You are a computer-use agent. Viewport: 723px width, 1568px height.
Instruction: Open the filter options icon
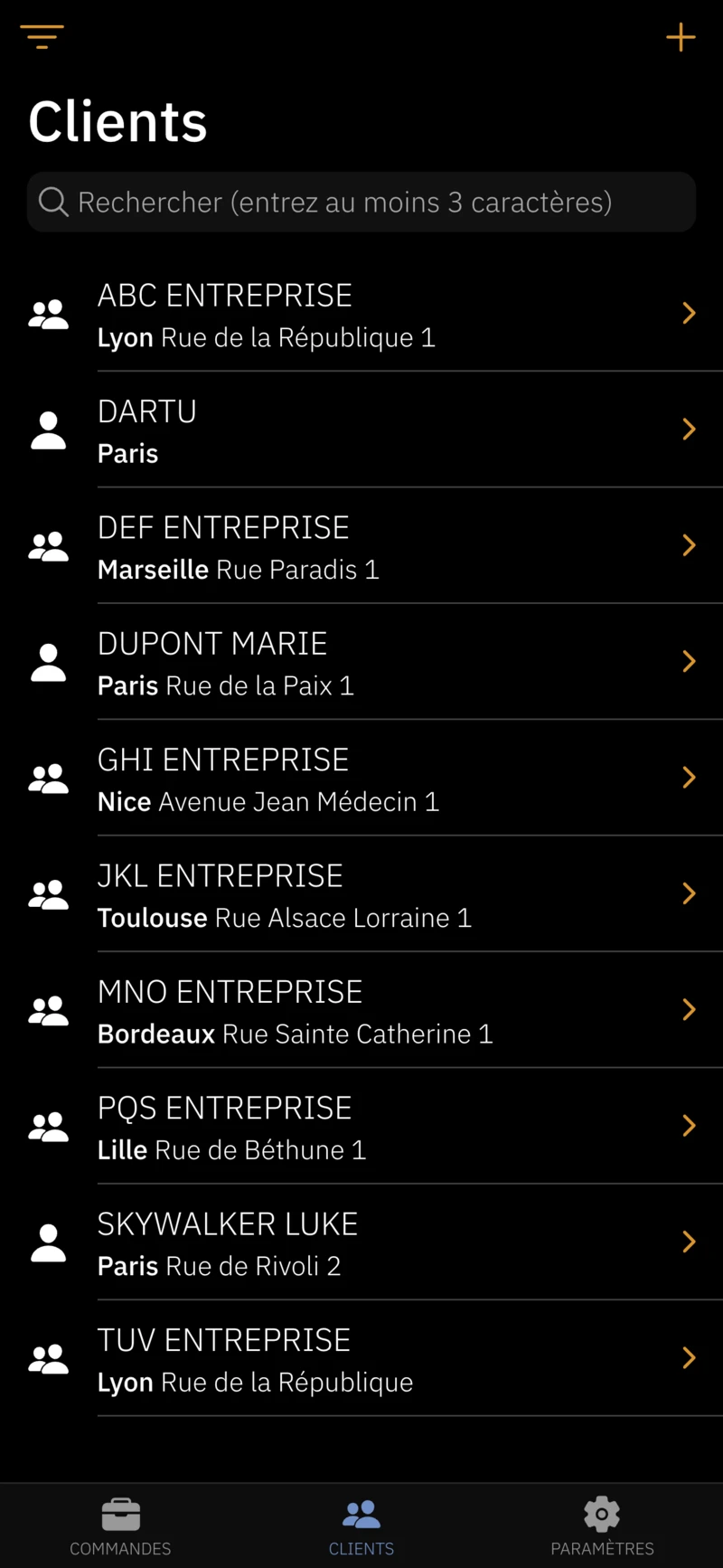42,37
